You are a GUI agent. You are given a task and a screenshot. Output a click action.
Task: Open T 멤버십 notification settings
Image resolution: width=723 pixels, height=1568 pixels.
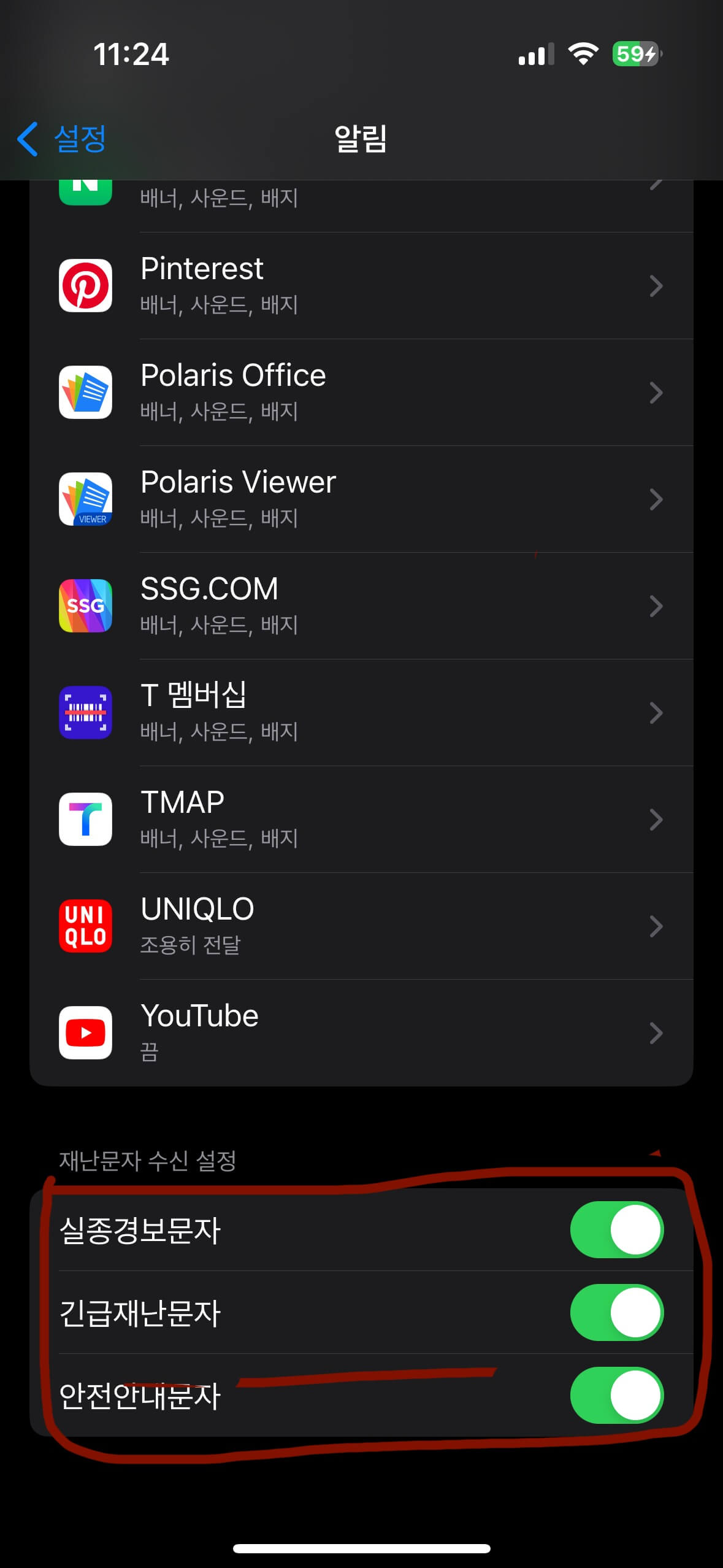361,713
